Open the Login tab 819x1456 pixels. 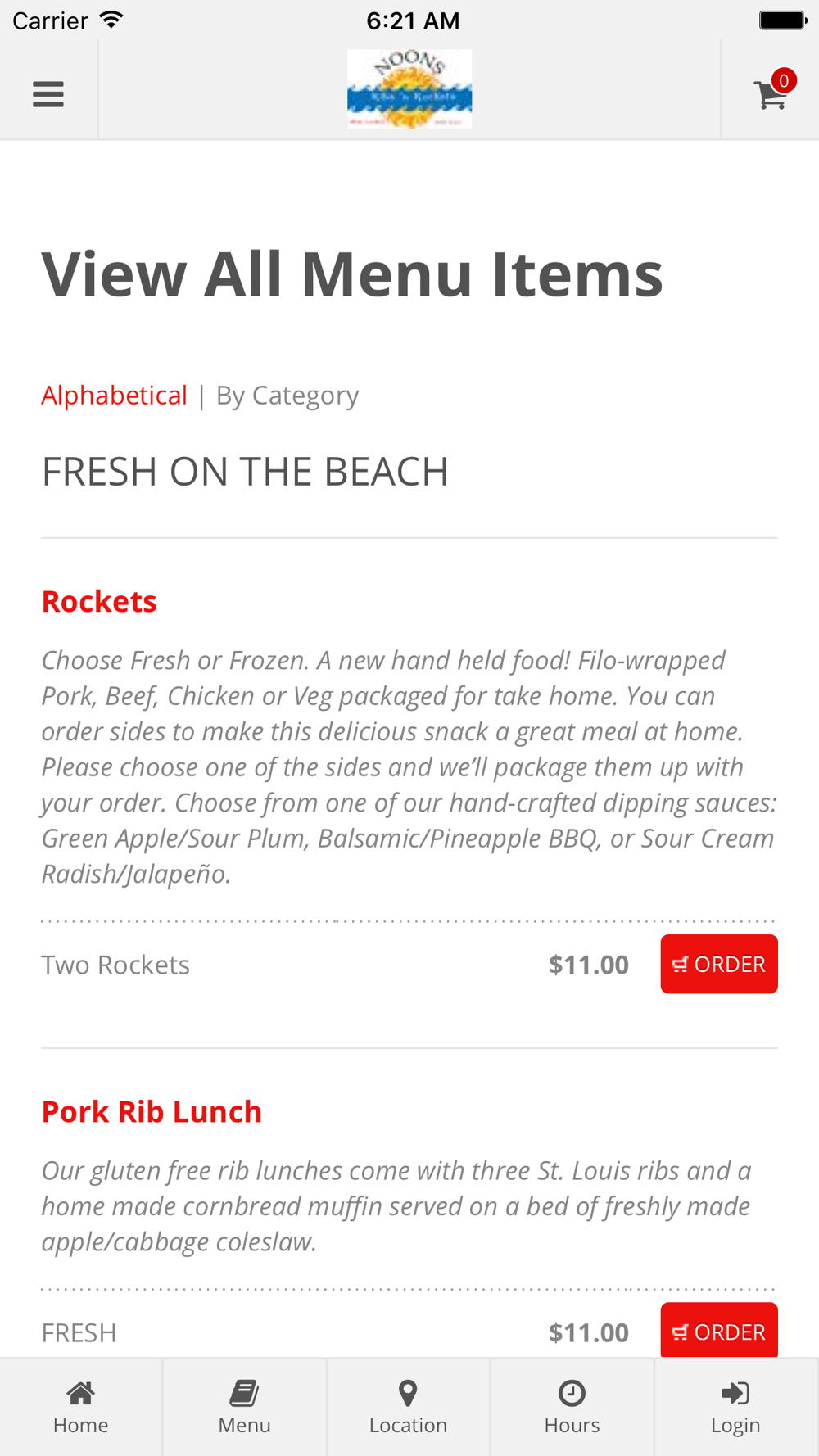[x=736, y=1407]
